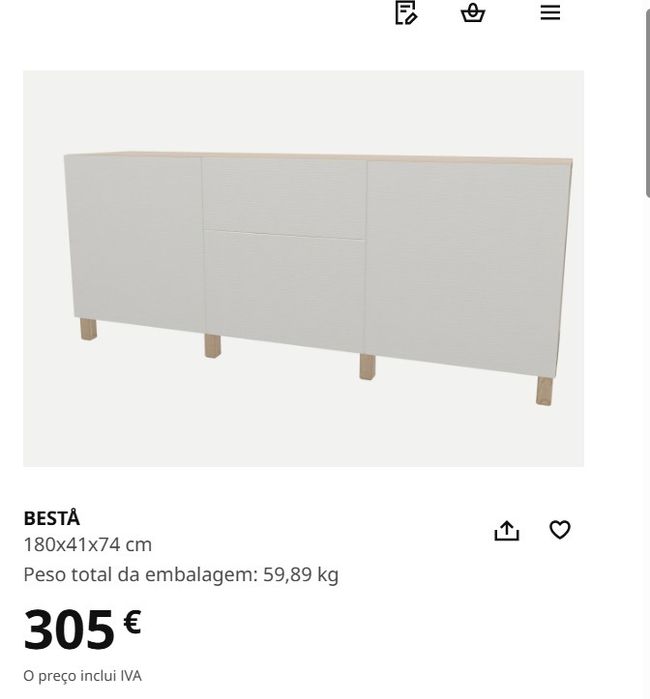Open the hamburger menu
The width and height of the screenshot is (650, 699).
(x=550, y=13)
